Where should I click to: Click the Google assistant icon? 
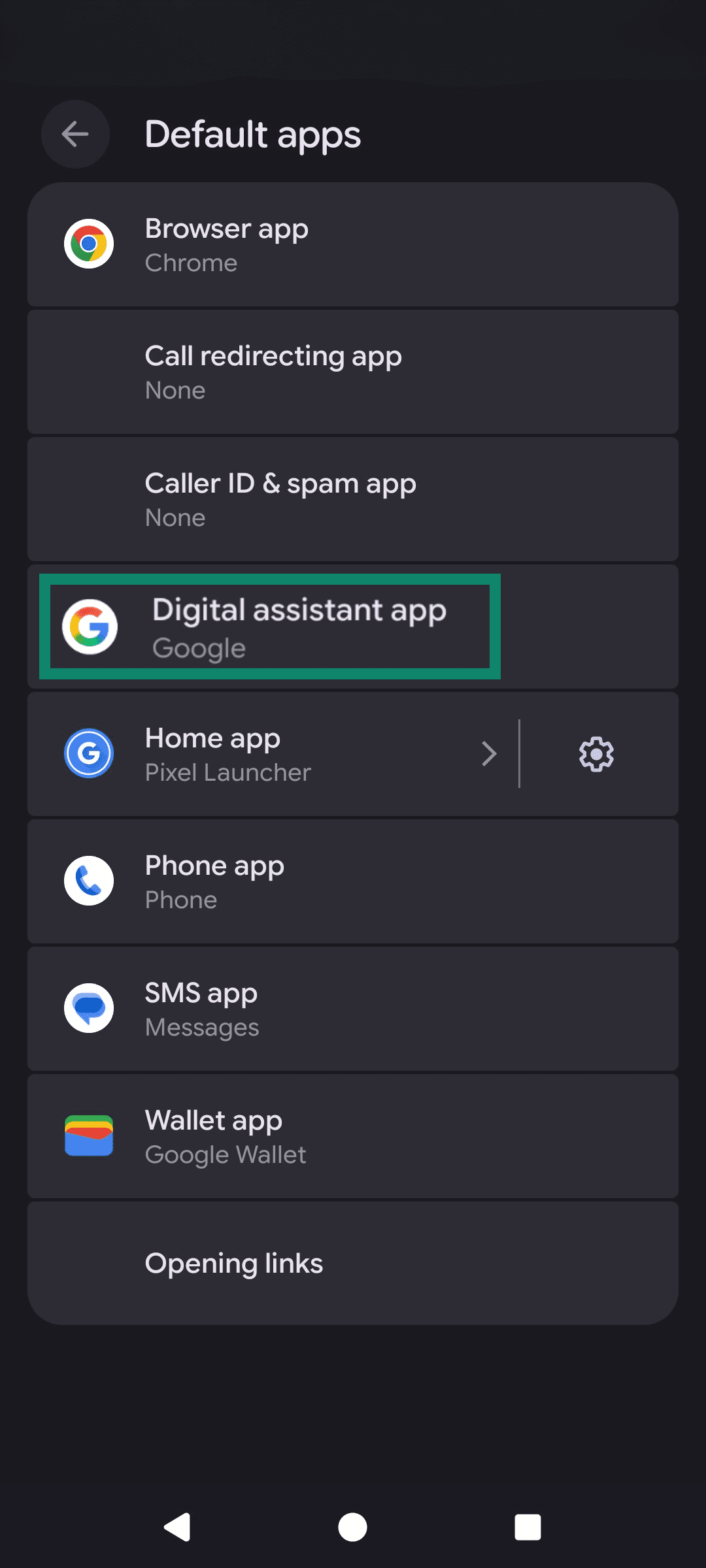pos(88,627)
